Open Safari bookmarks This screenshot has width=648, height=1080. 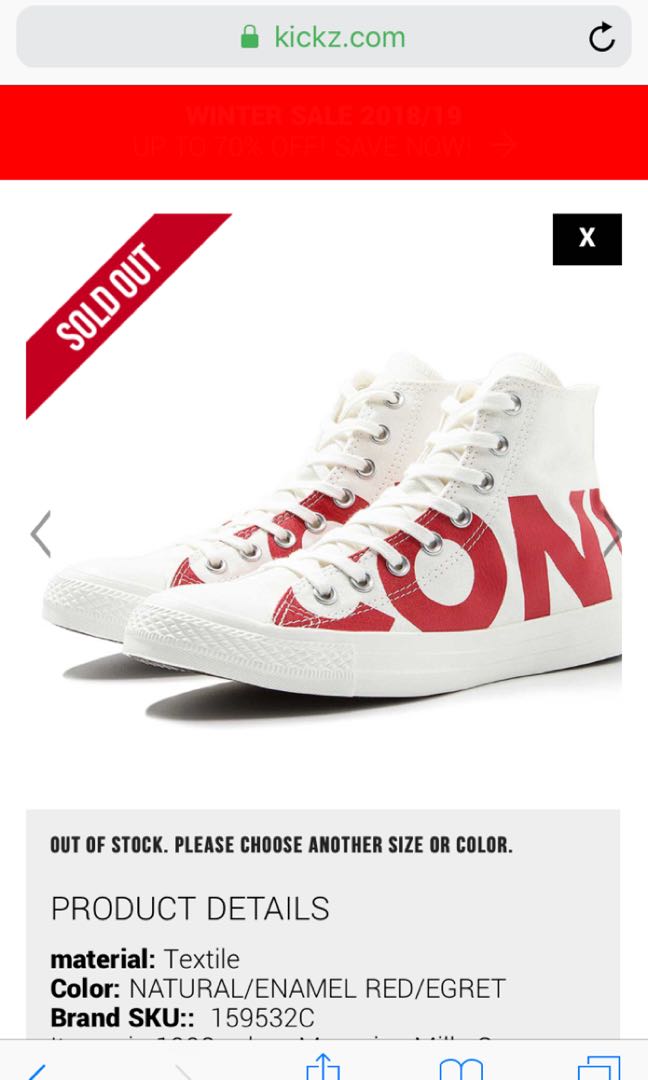463,1068
